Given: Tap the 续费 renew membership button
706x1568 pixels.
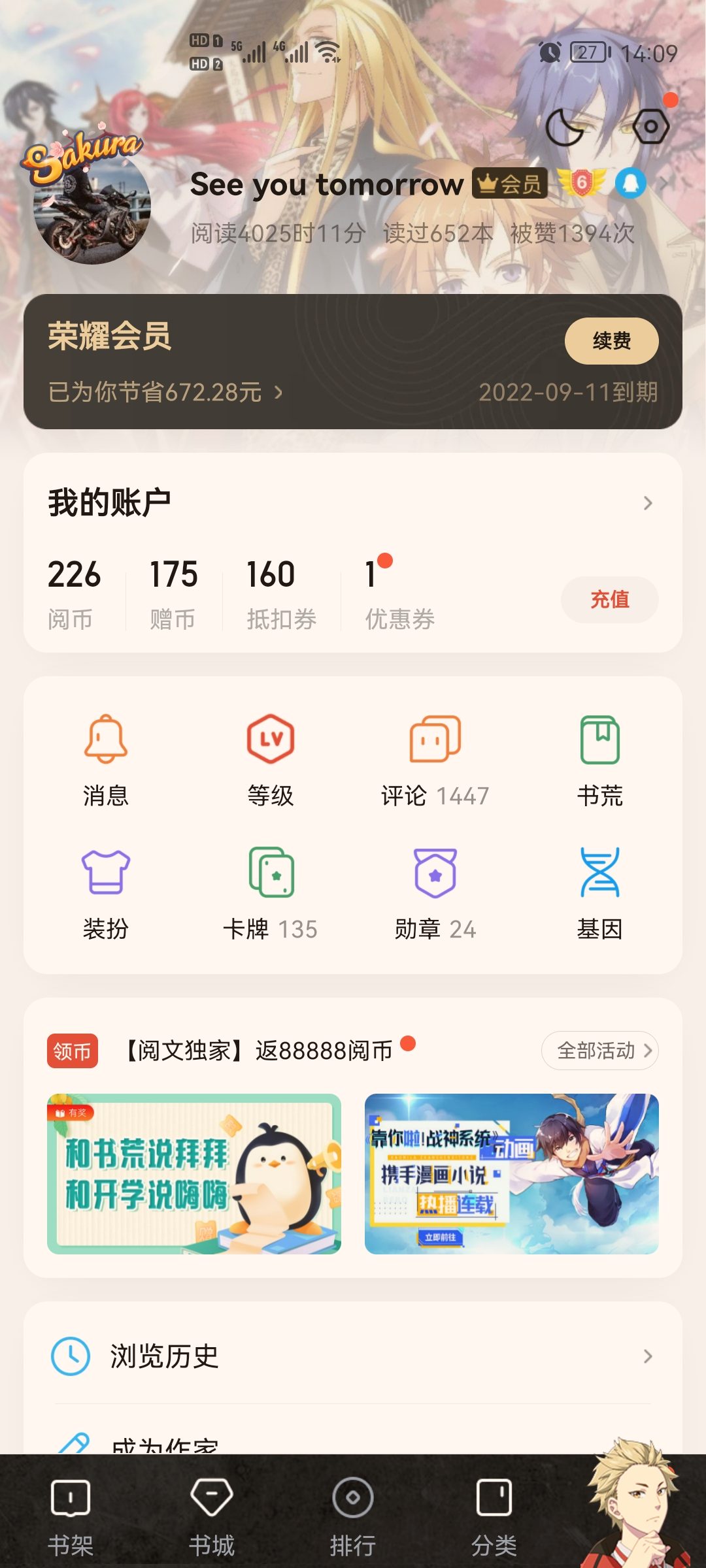Looking at the screenshot, I should click(x=611, y=341).
